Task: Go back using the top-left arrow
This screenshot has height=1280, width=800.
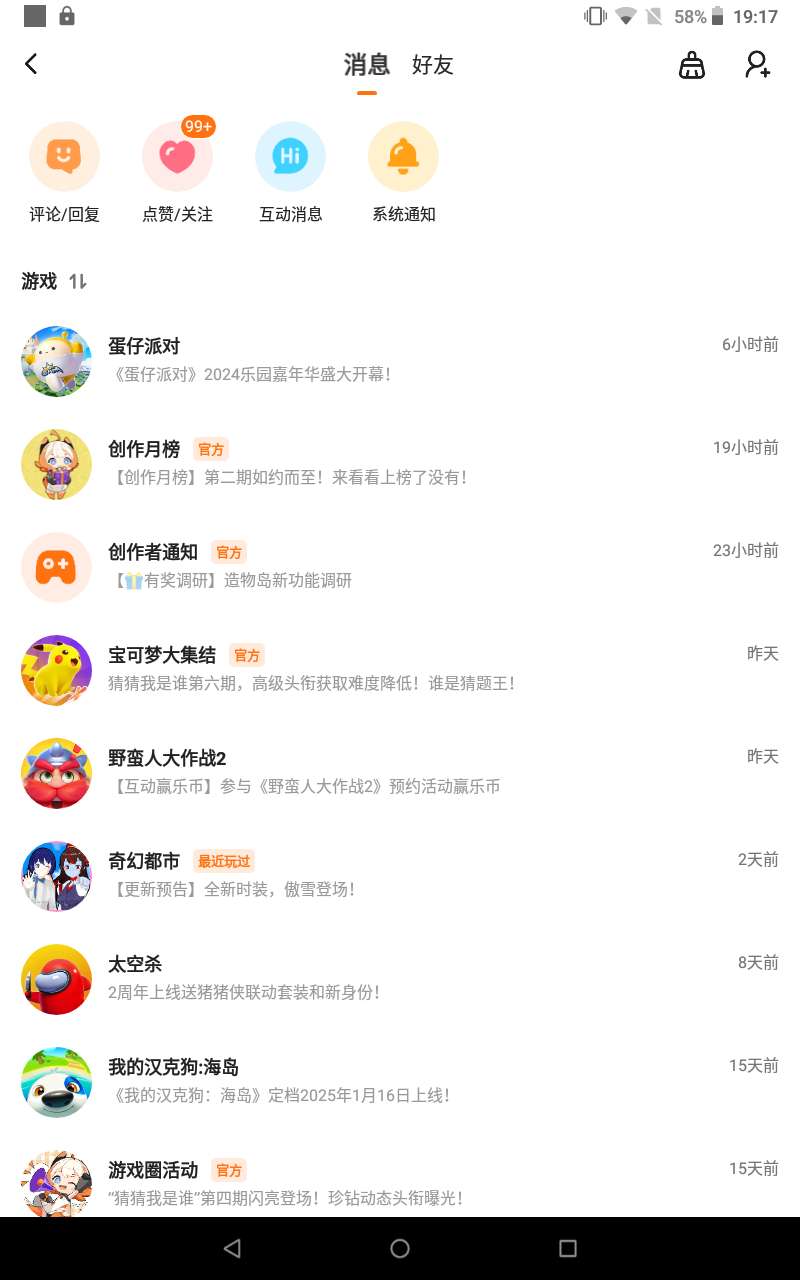Action: 31,65
